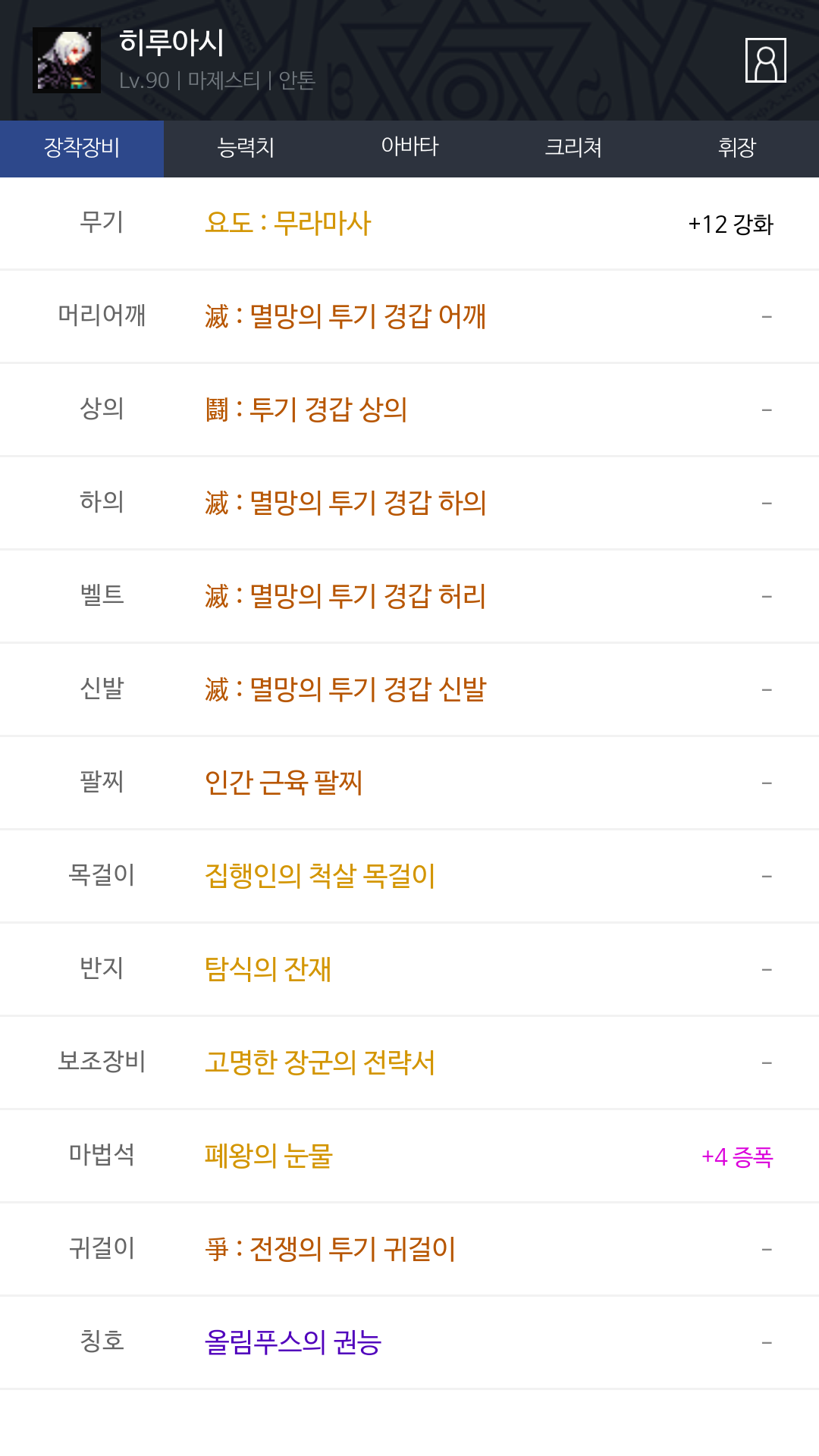View the 투기 경갑 상의 item
The image size is (819, 1456).
(x=409, y=409)
